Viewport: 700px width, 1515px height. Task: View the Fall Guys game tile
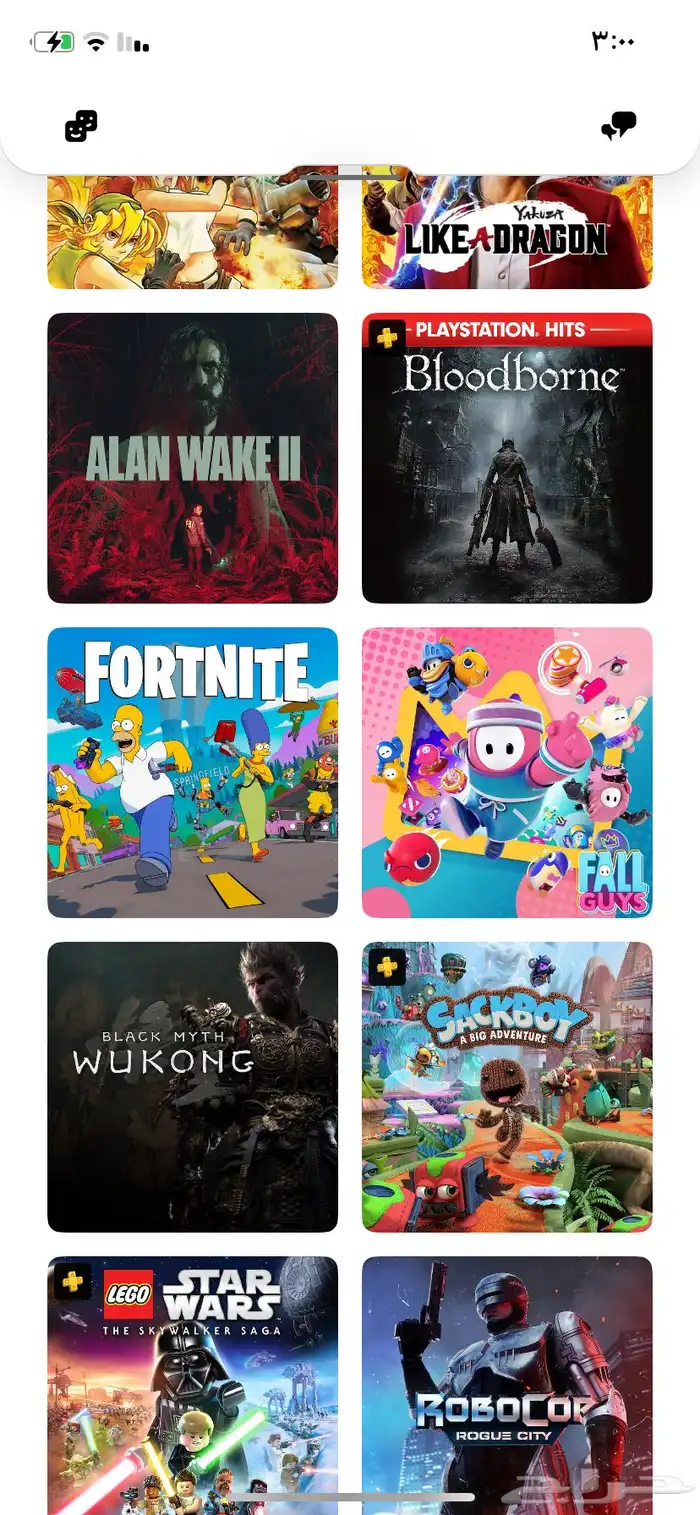507,772
